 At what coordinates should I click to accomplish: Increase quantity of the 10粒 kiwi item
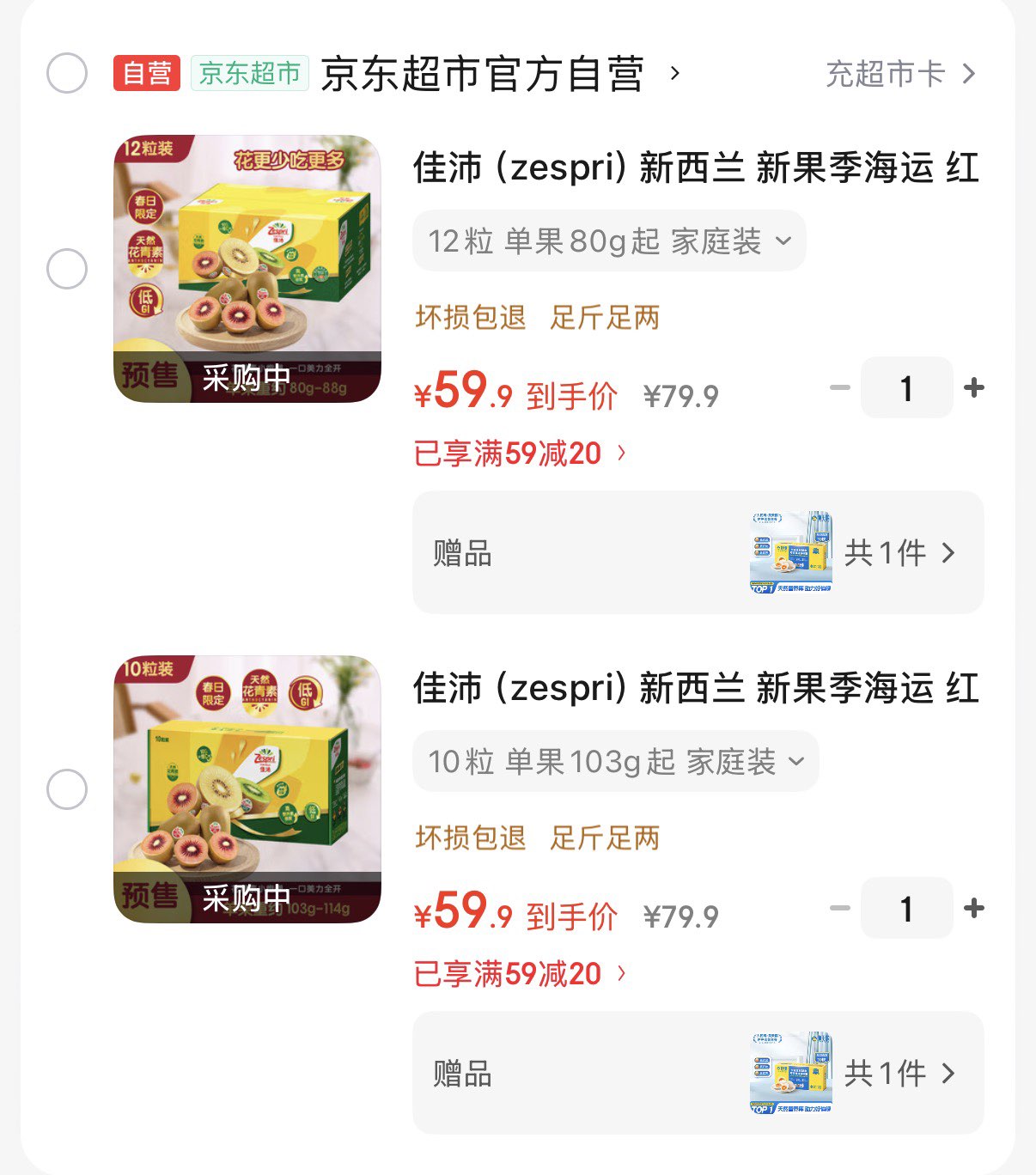[x=974, y=908]
